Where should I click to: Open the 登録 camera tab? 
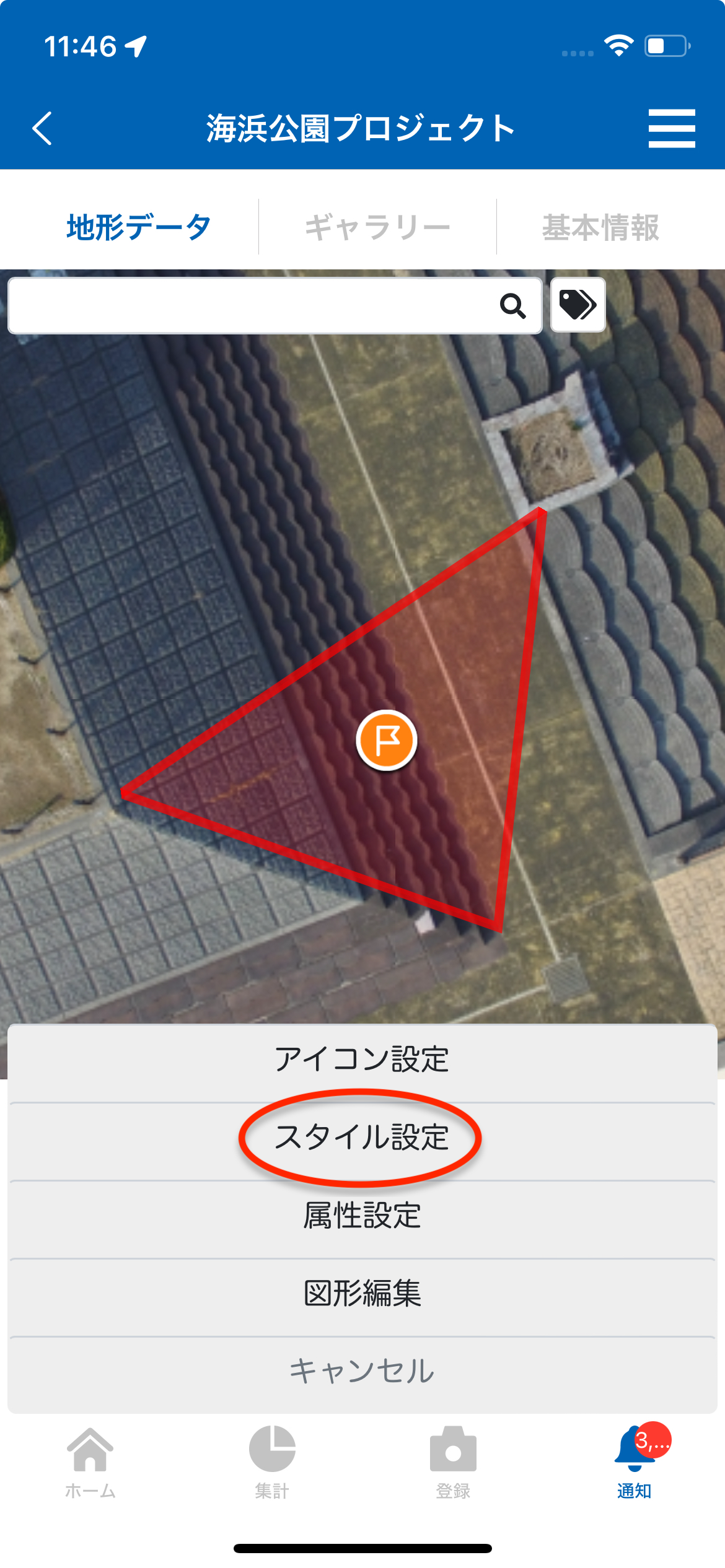(x=453, y=1461)
